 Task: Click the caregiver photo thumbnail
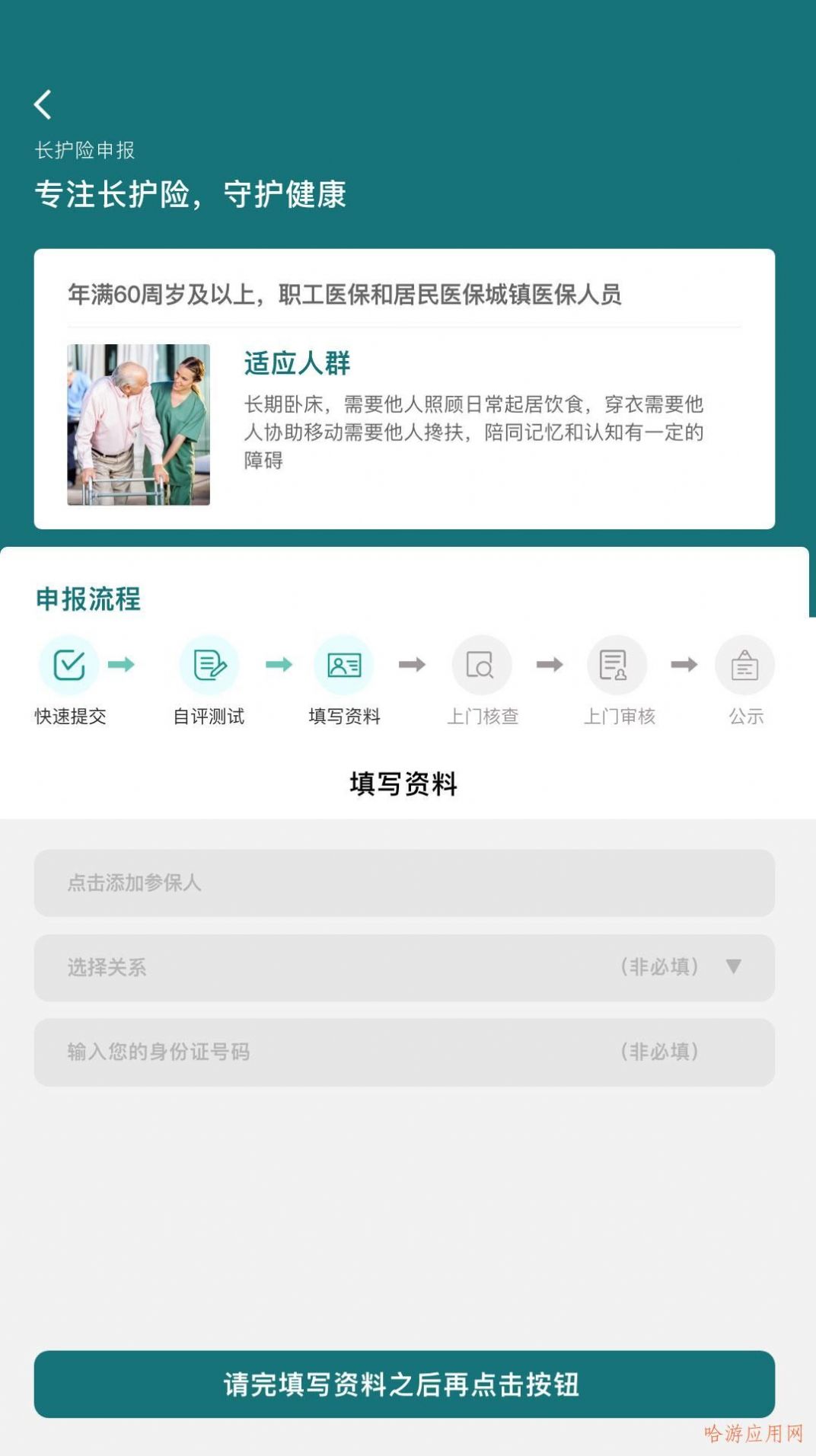[x=139, y=422]
